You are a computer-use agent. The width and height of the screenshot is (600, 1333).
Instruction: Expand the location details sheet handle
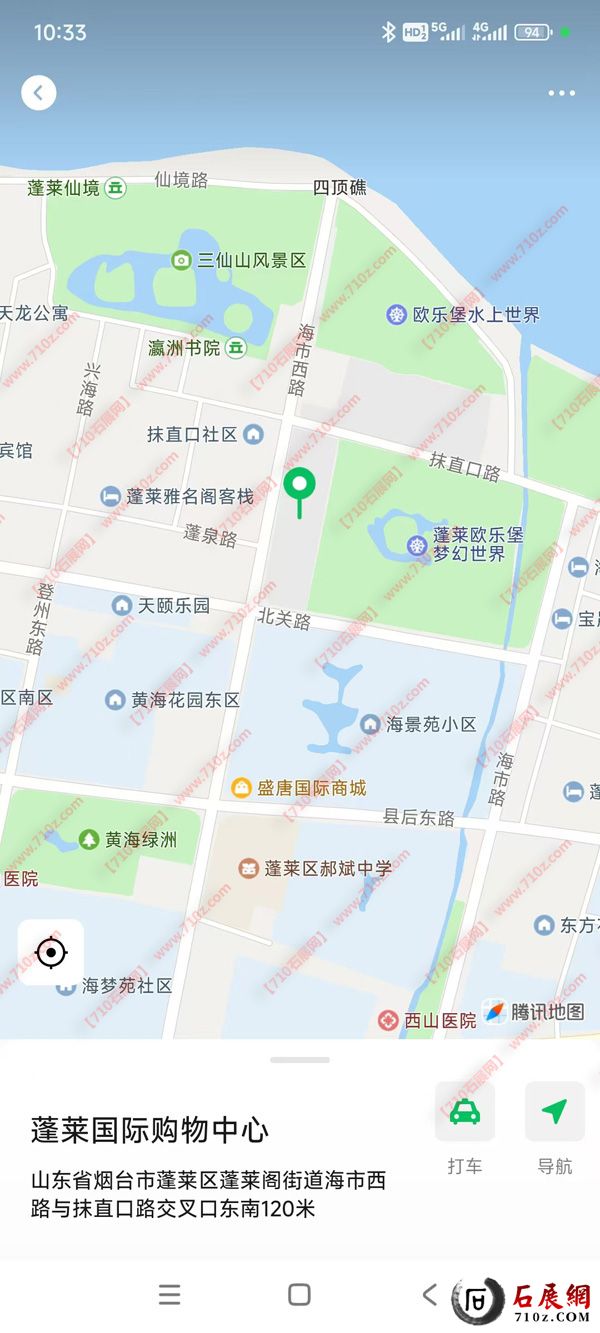299,1060
